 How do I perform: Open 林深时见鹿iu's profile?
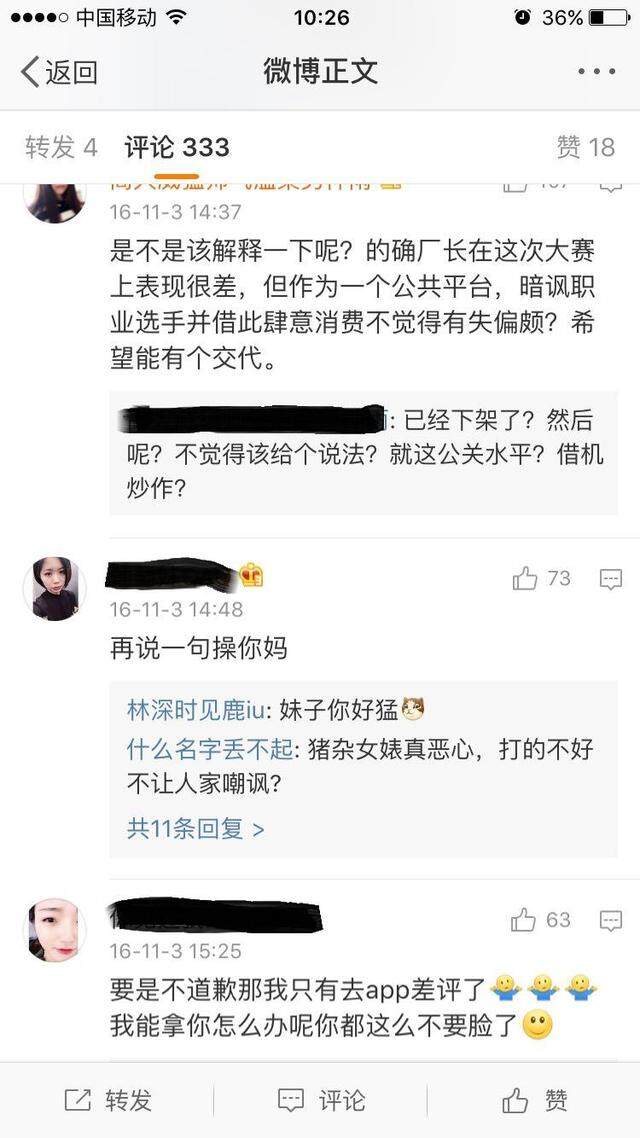pyautogui.click(x=195, y=710)
